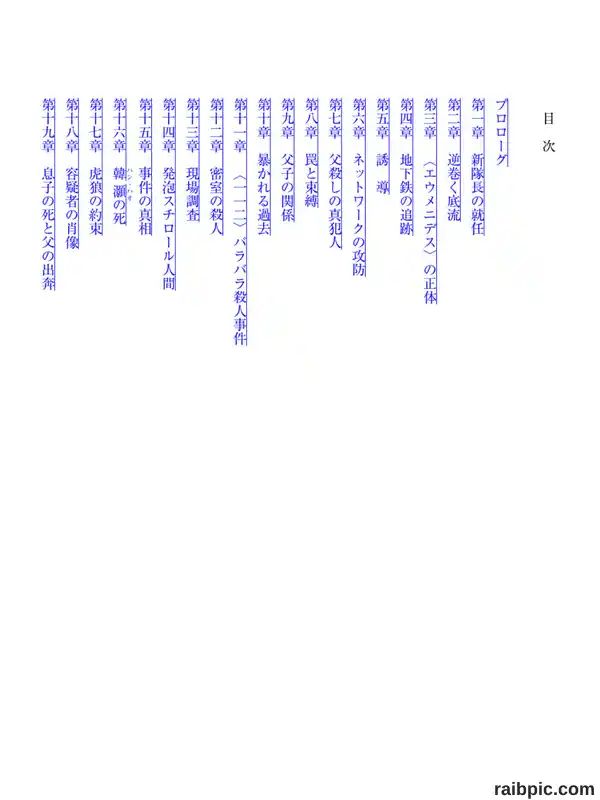The image size is (600, 800).
Task: Open 第十一章 バラバラ殺人事件
Action: tap(240, 222)
